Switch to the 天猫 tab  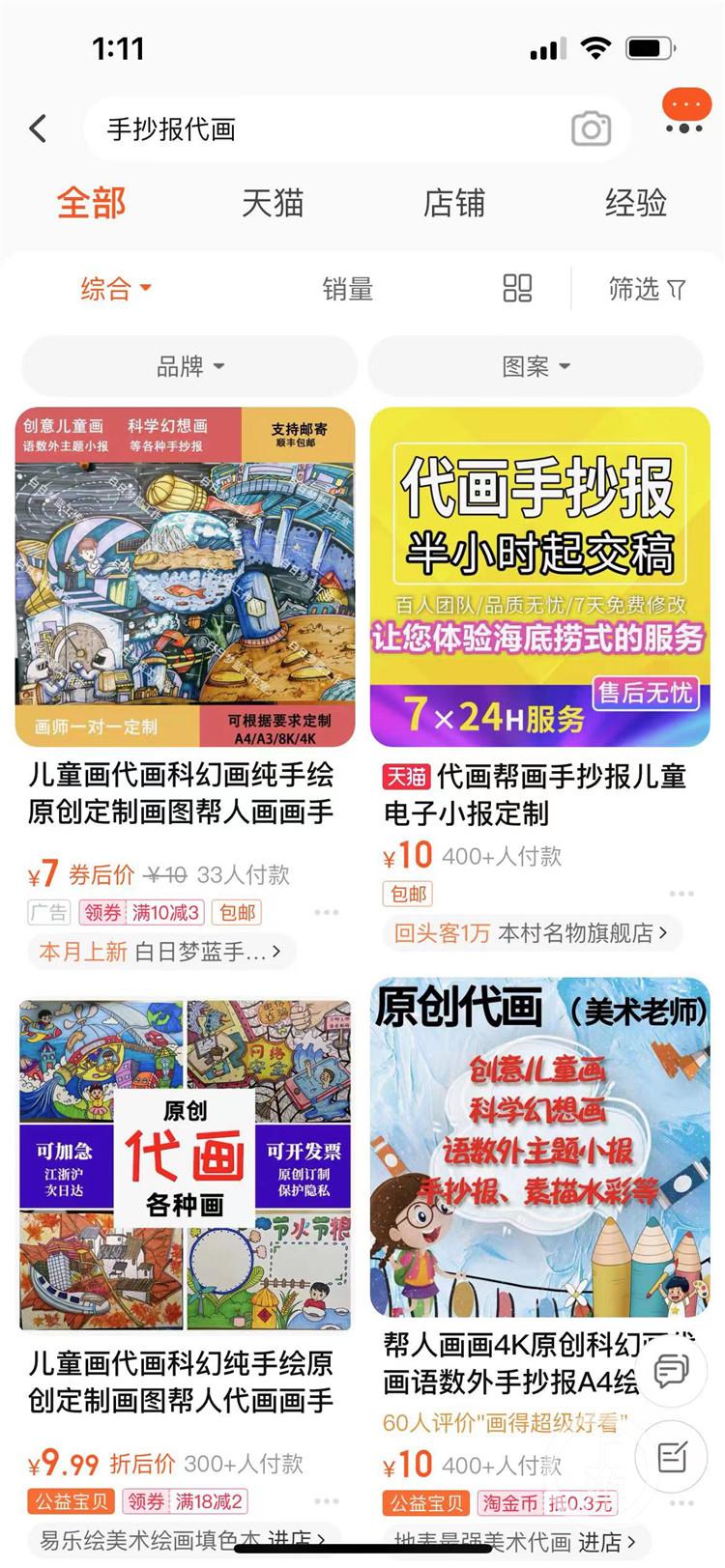[274, 202]
